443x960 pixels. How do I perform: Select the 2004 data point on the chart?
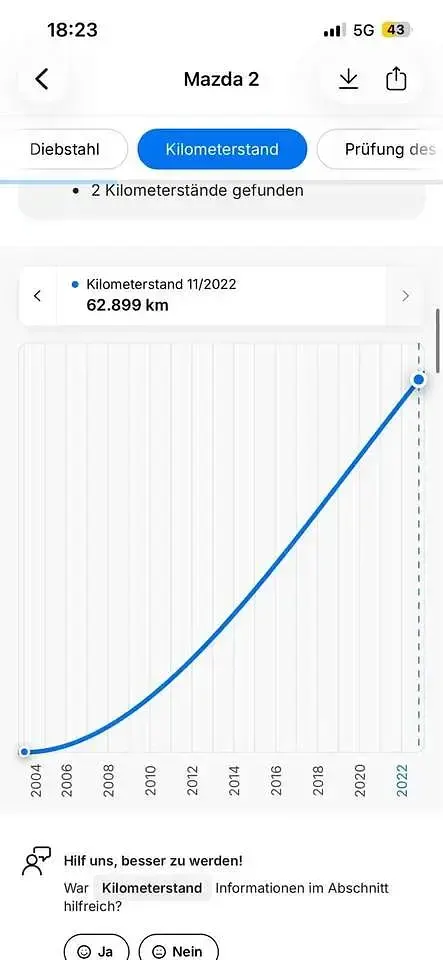coord(24,751)
